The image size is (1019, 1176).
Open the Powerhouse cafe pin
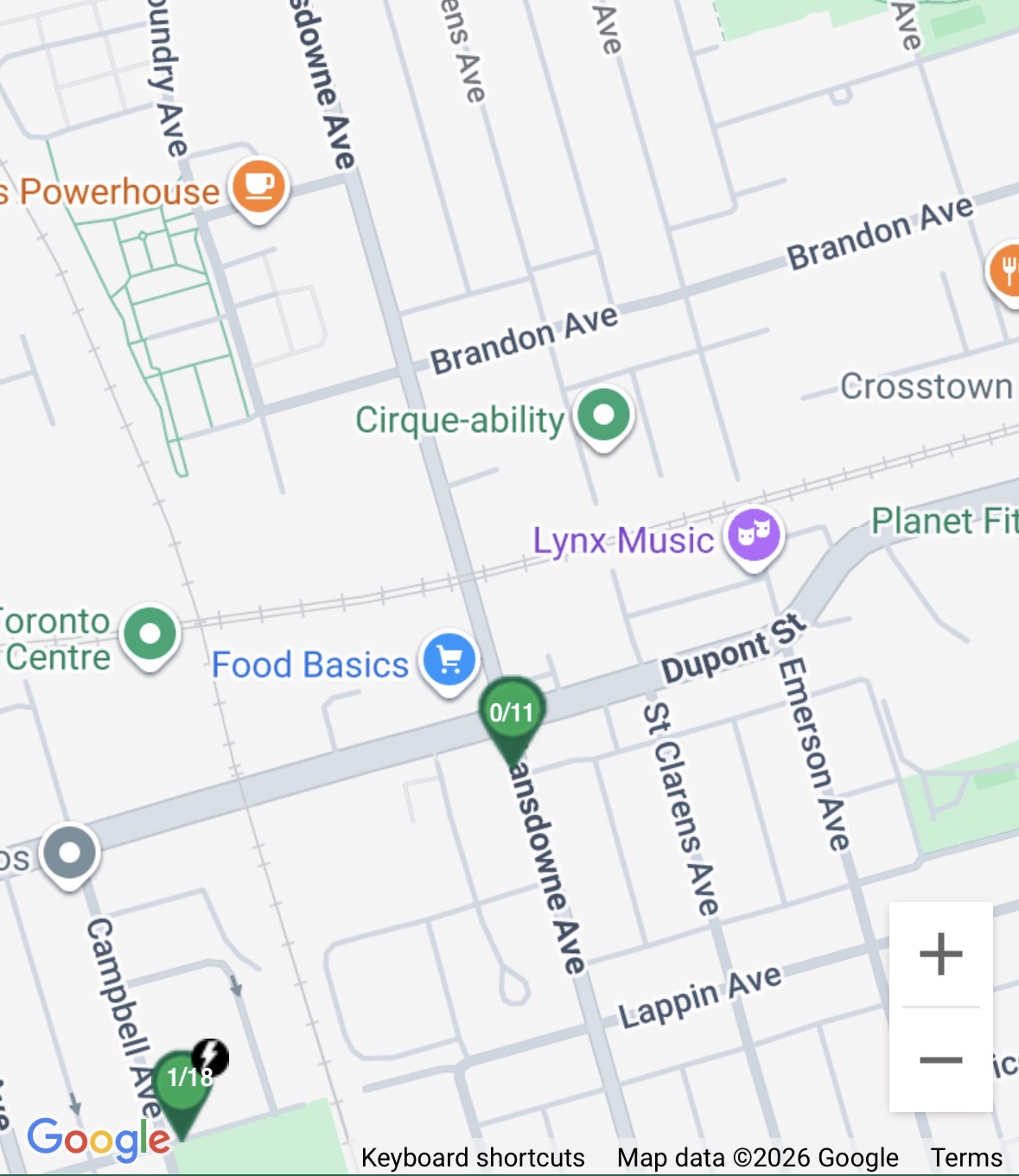(258, 187)
